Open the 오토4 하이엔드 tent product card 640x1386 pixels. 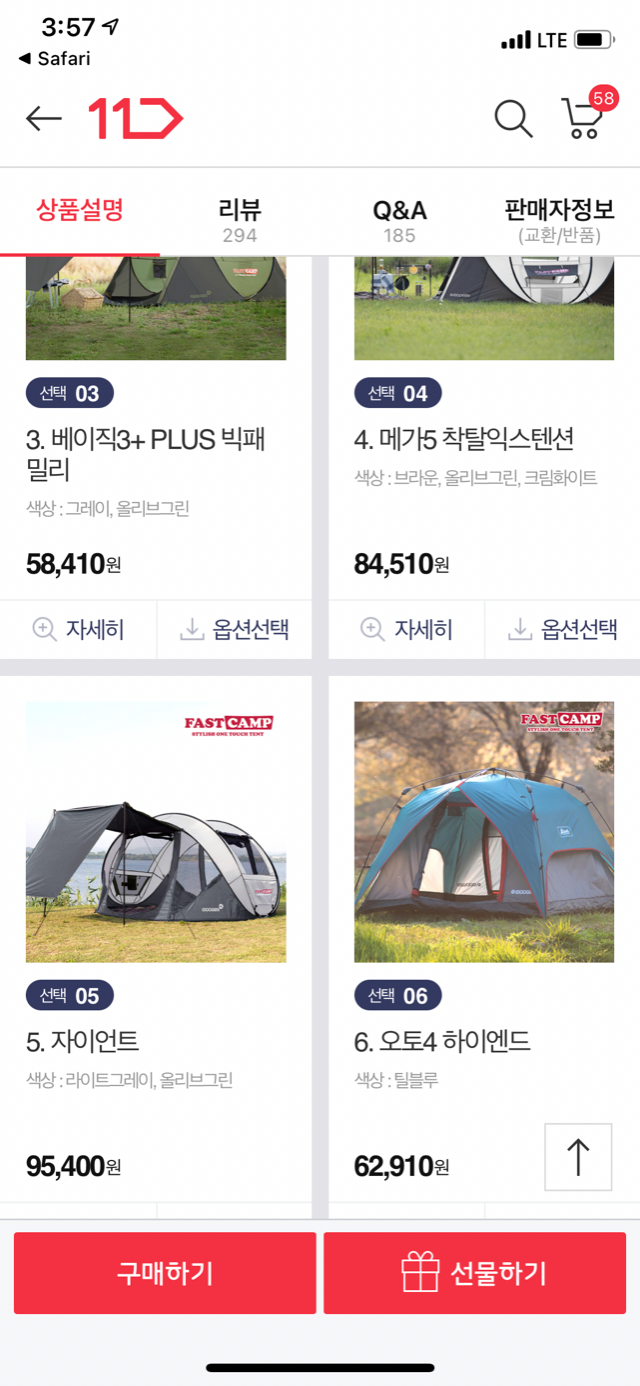click(x=484, y=832)
